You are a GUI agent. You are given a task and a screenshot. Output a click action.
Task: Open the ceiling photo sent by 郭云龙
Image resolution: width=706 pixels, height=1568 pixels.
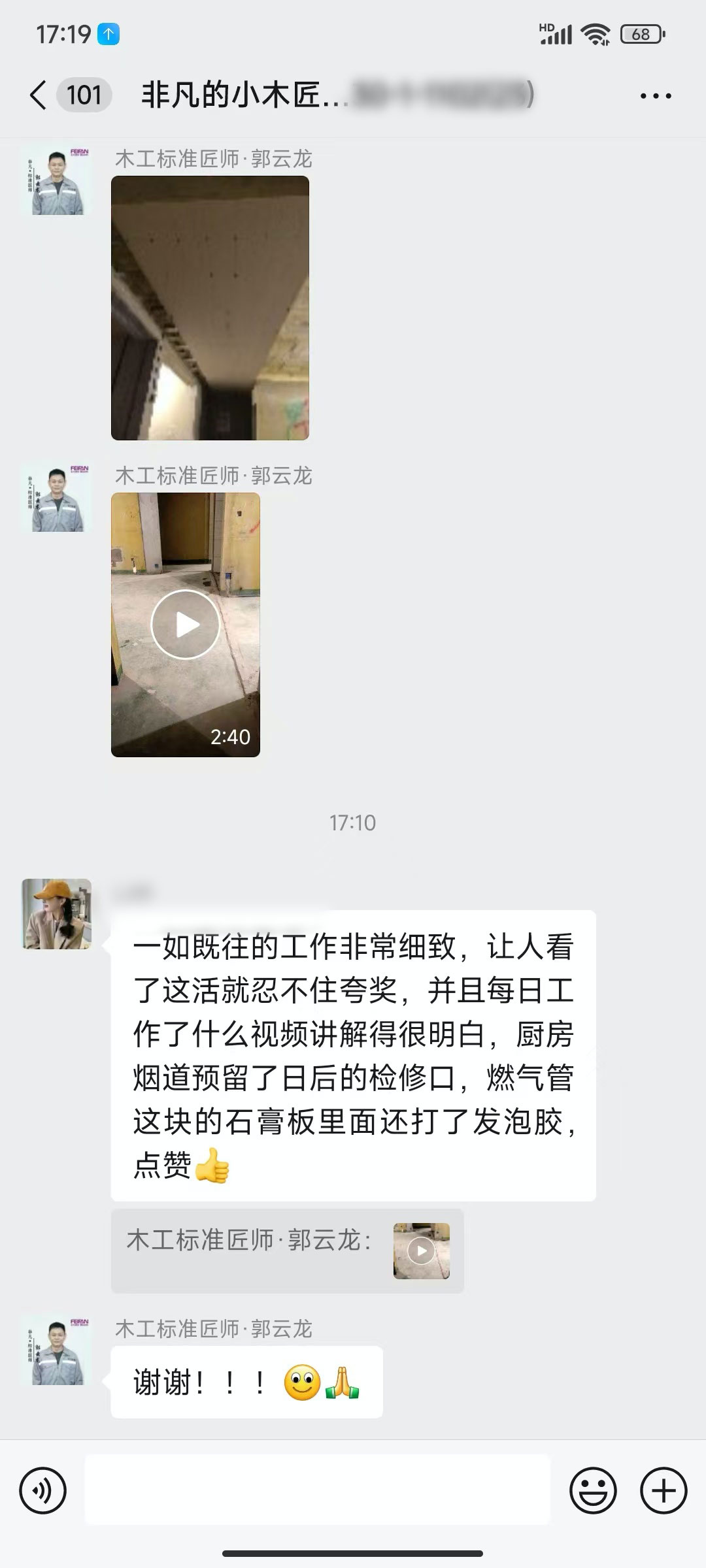point(210,308)
